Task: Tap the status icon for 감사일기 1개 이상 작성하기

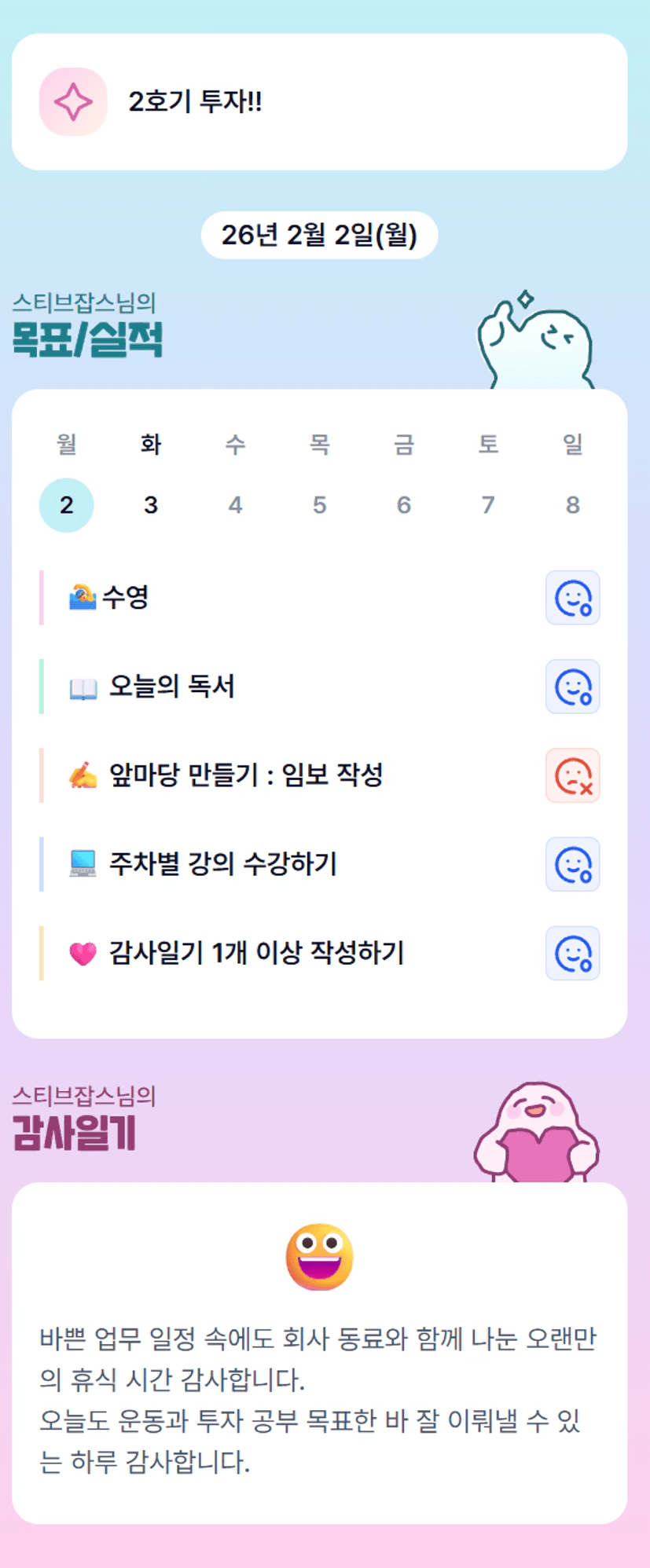Action: (573, 953)
